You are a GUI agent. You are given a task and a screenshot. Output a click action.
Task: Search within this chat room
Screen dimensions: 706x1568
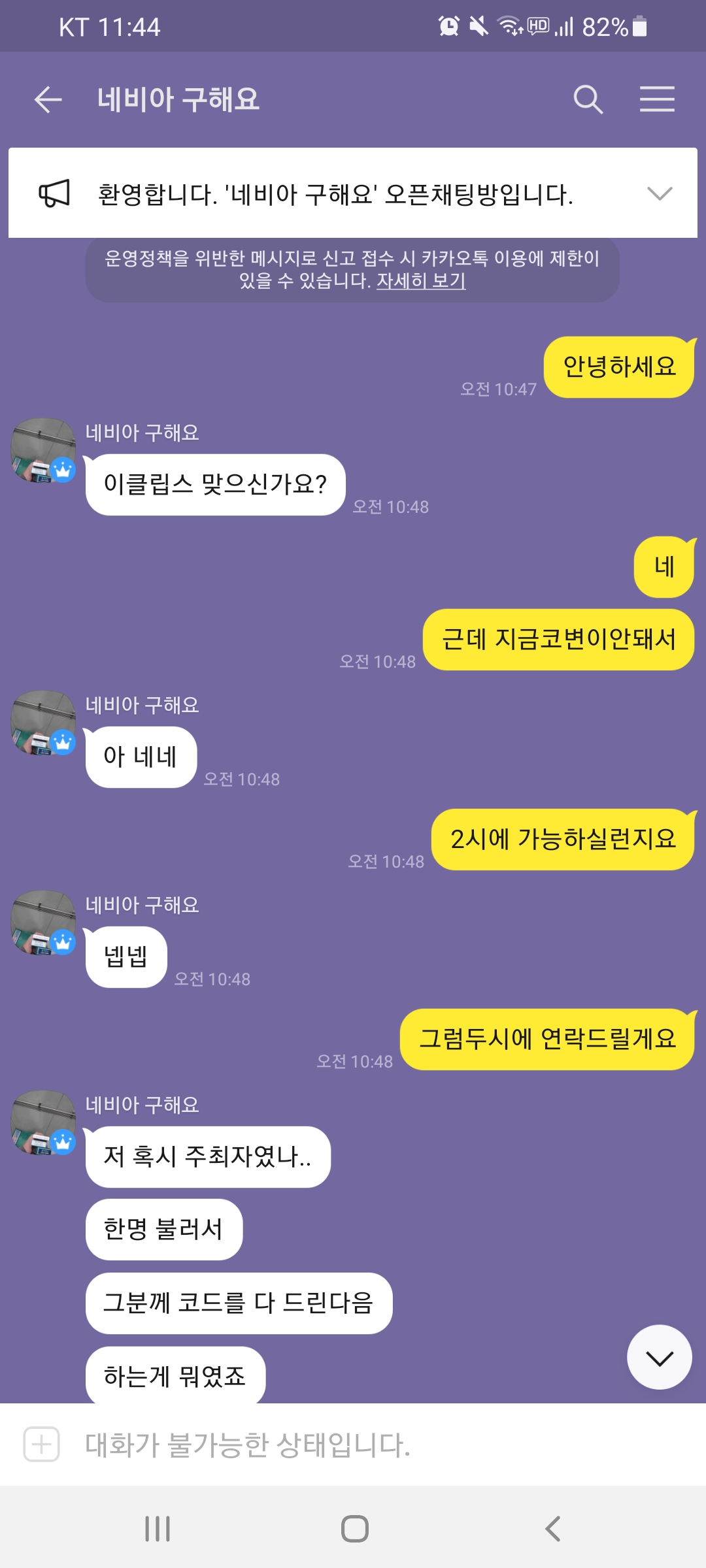588,100
